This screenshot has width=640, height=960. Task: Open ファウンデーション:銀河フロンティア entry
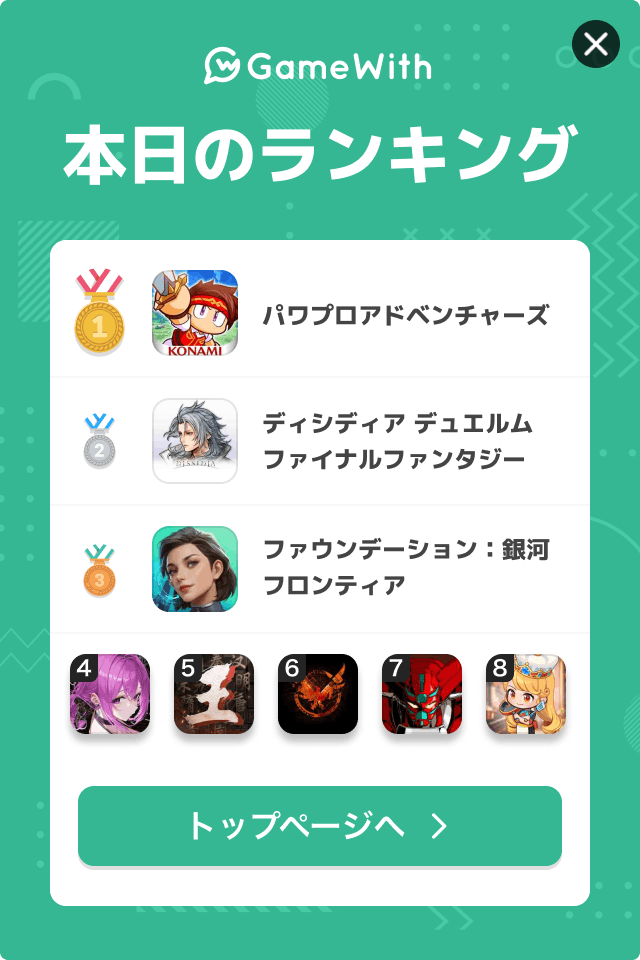(404, 567)
